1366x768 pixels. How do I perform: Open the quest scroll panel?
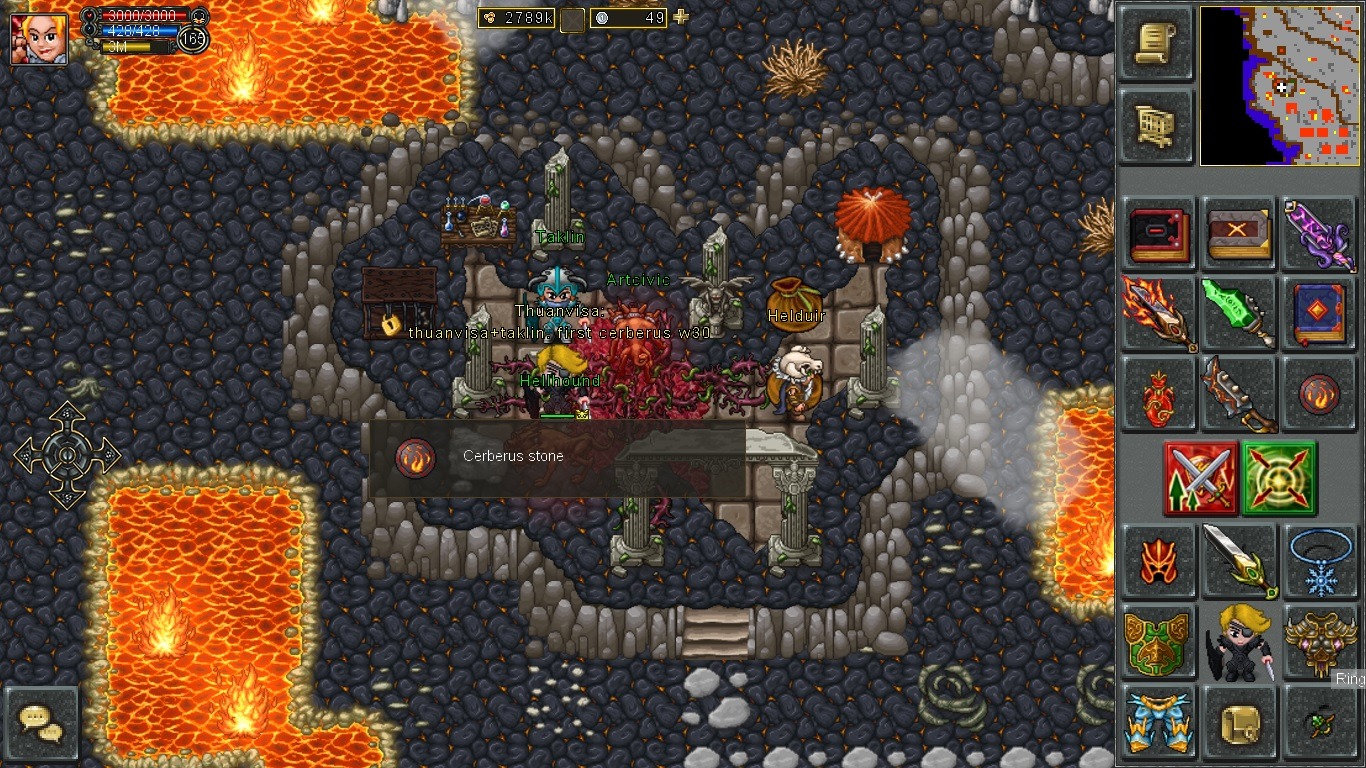pos(1156,43)
